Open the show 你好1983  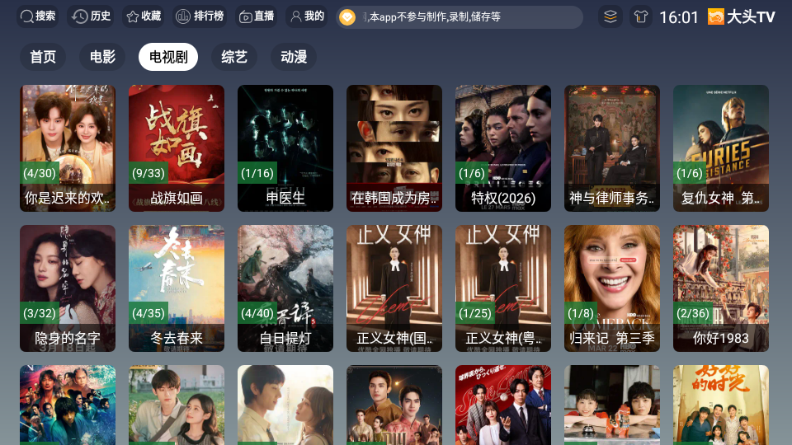pos(721,288)
